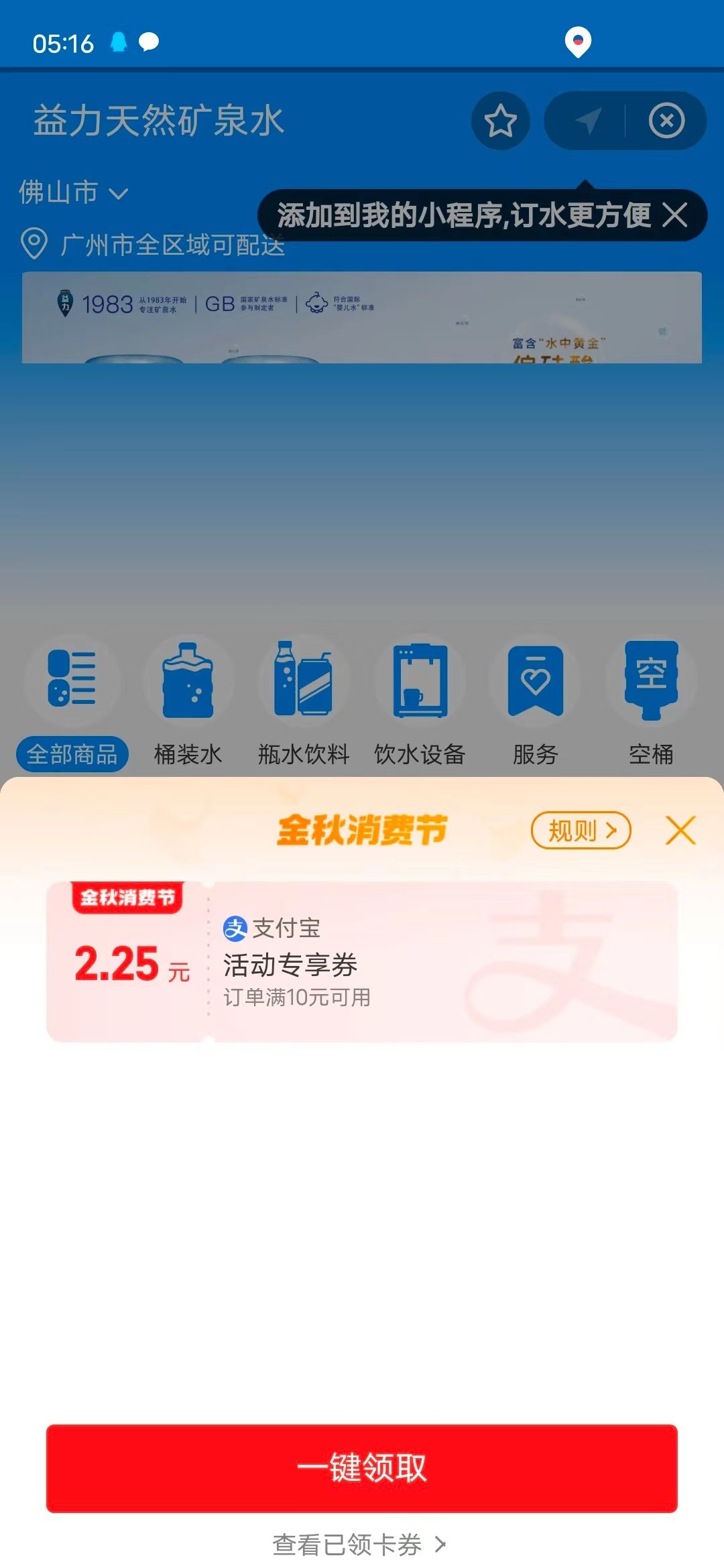Close the 金秋消费节 coupon sheet
The image size is (724, 1568).
coord(680,830)
